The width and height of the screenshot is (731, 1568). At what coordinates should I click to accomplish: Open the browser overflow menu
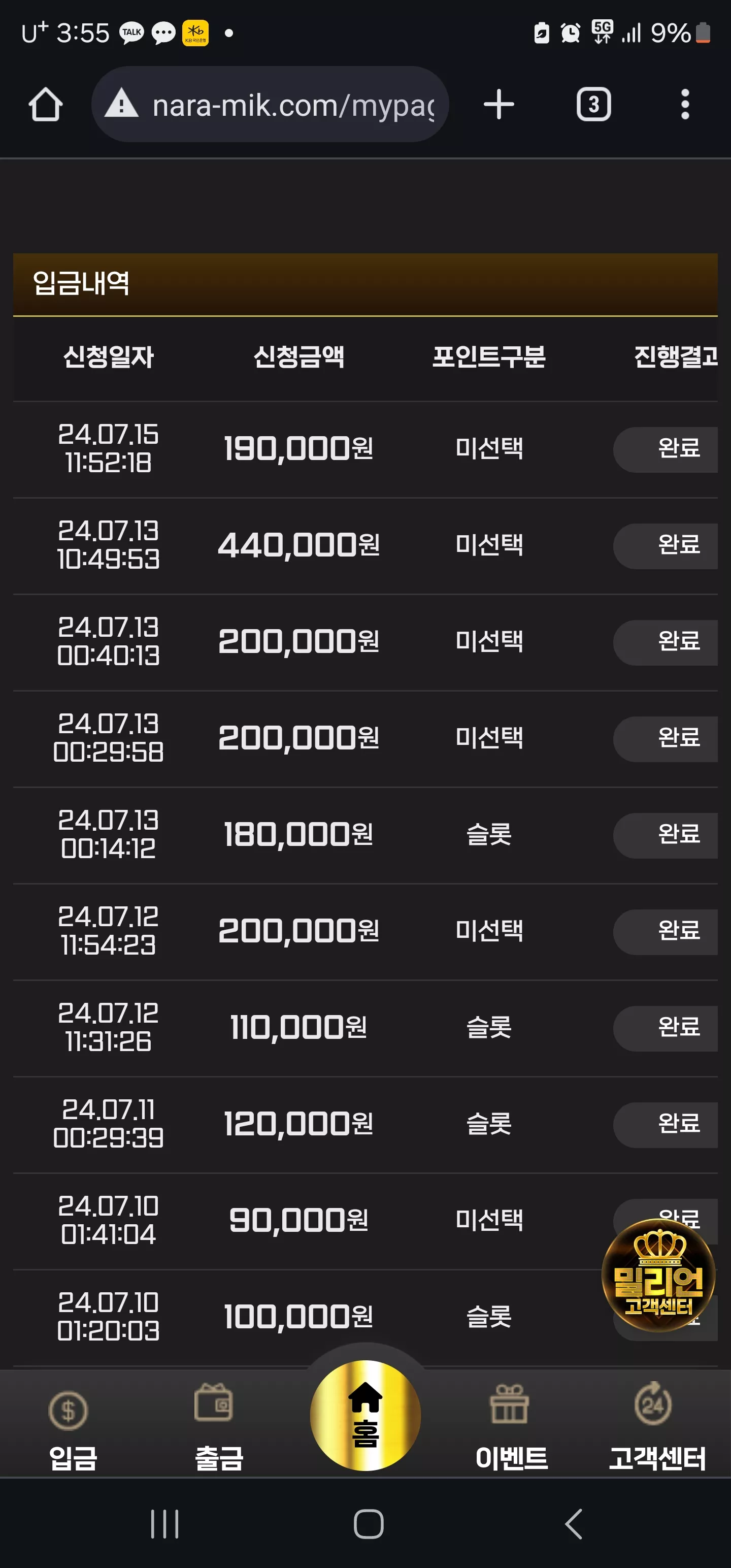click(685, 105)
